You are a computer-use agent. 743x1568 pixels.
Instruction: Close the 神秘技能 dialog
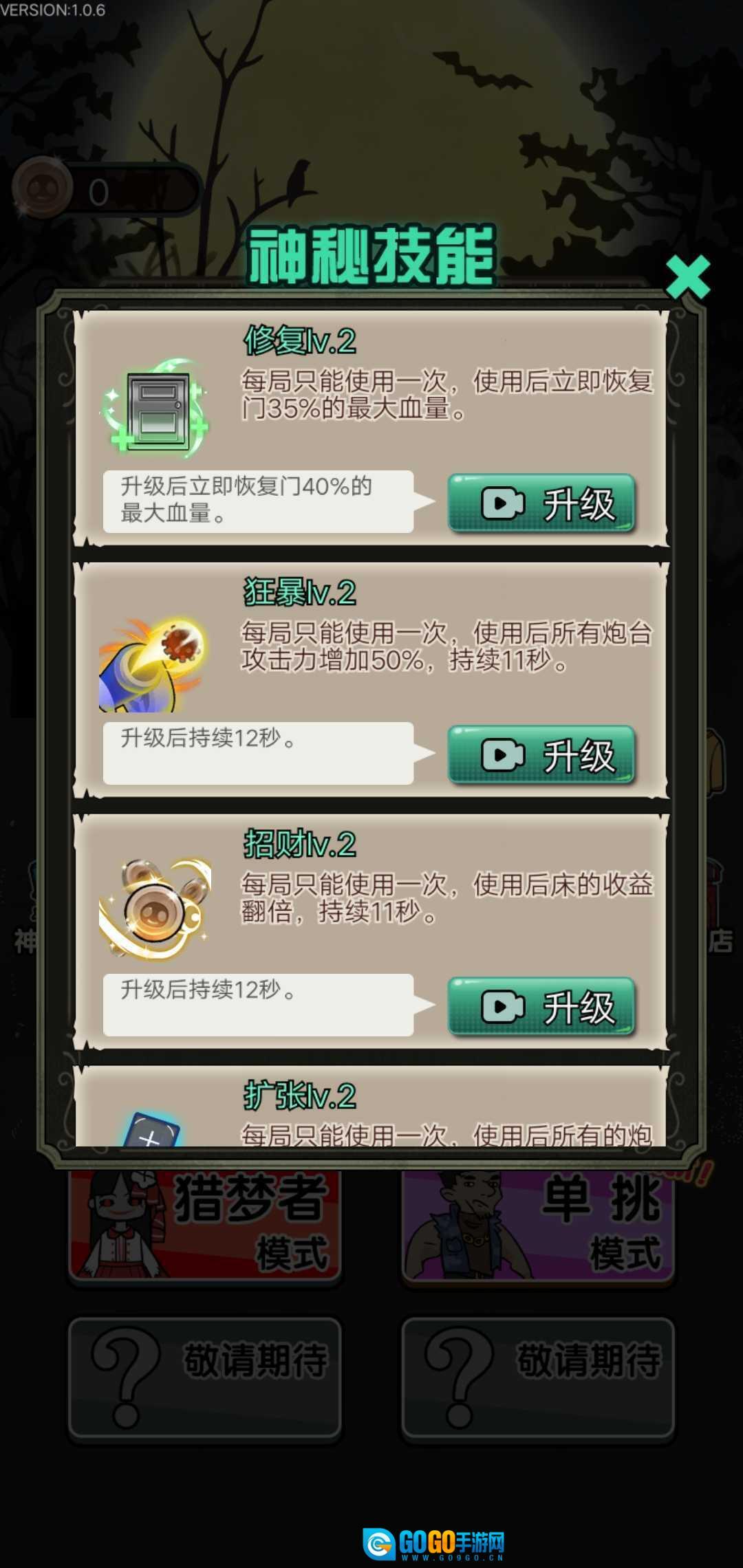[x=687, y=277]
